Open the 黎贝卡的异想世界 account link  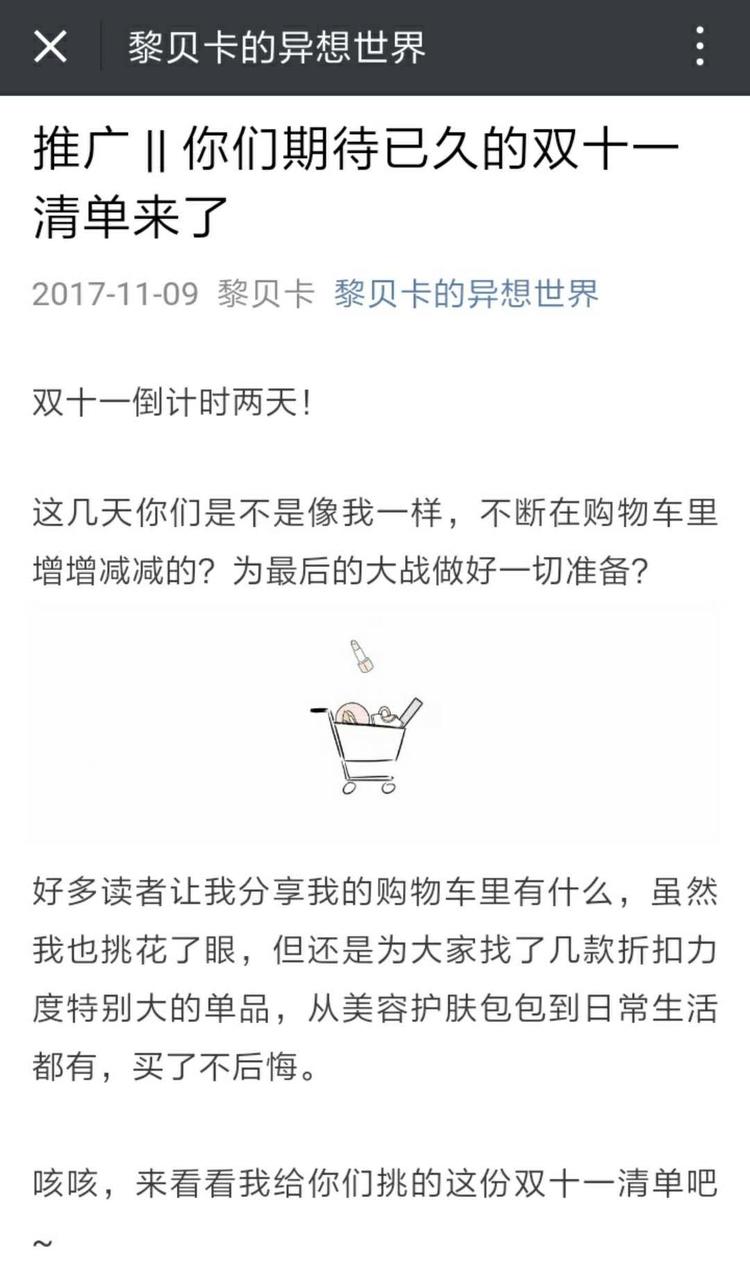[x=466, y=294]
